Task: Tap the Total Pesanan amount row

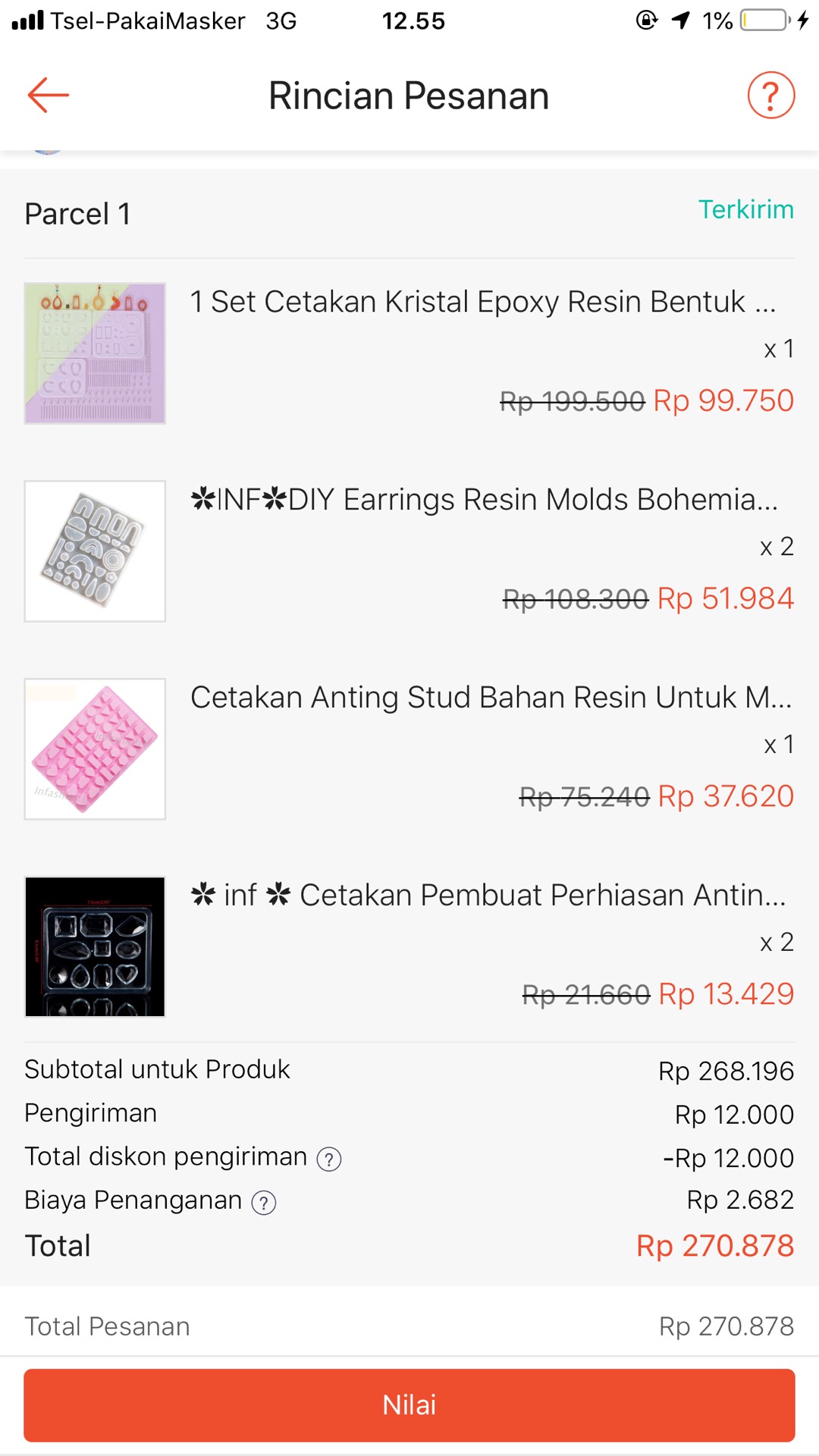Action: (409, 1326)
